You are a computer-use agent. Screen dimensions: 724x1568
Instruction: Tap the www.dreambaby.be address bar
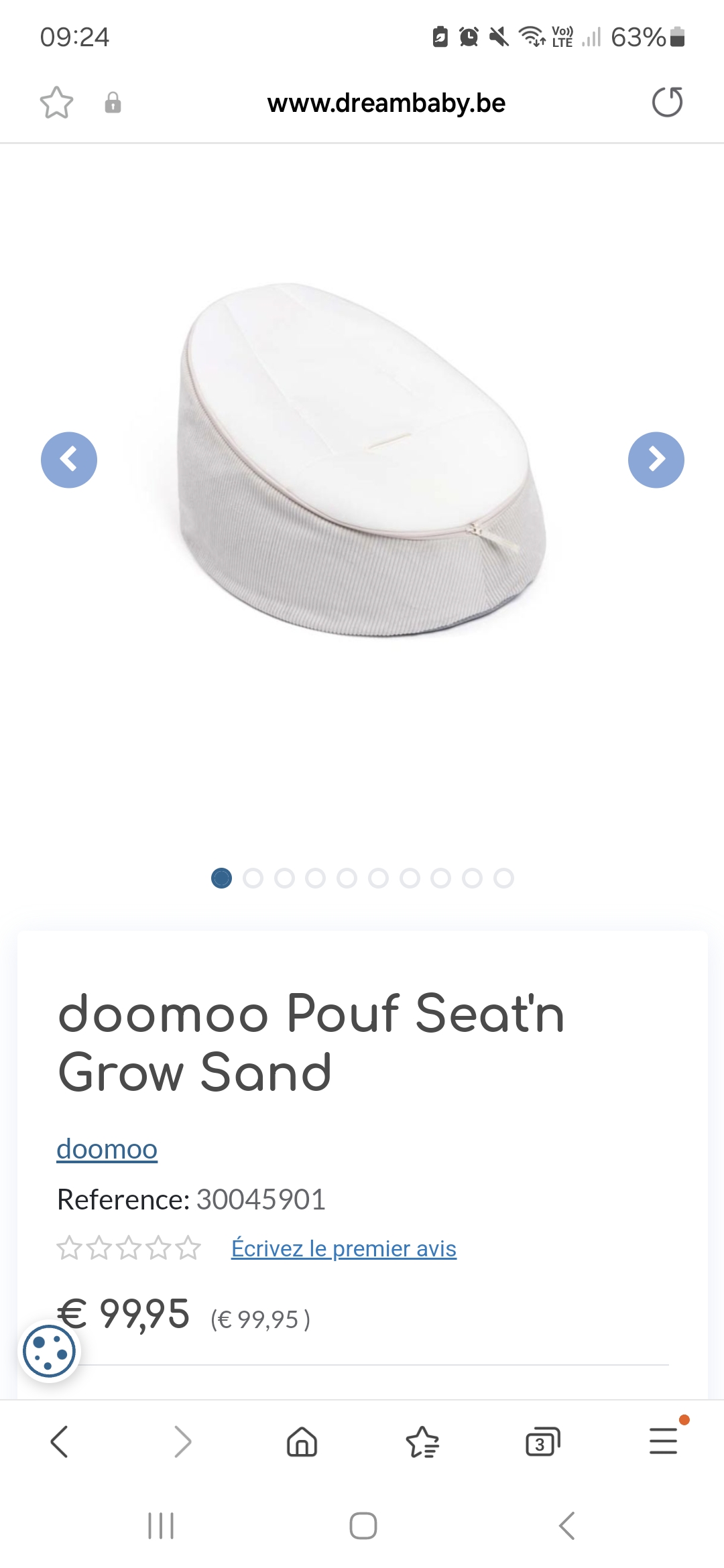(386, 103)
